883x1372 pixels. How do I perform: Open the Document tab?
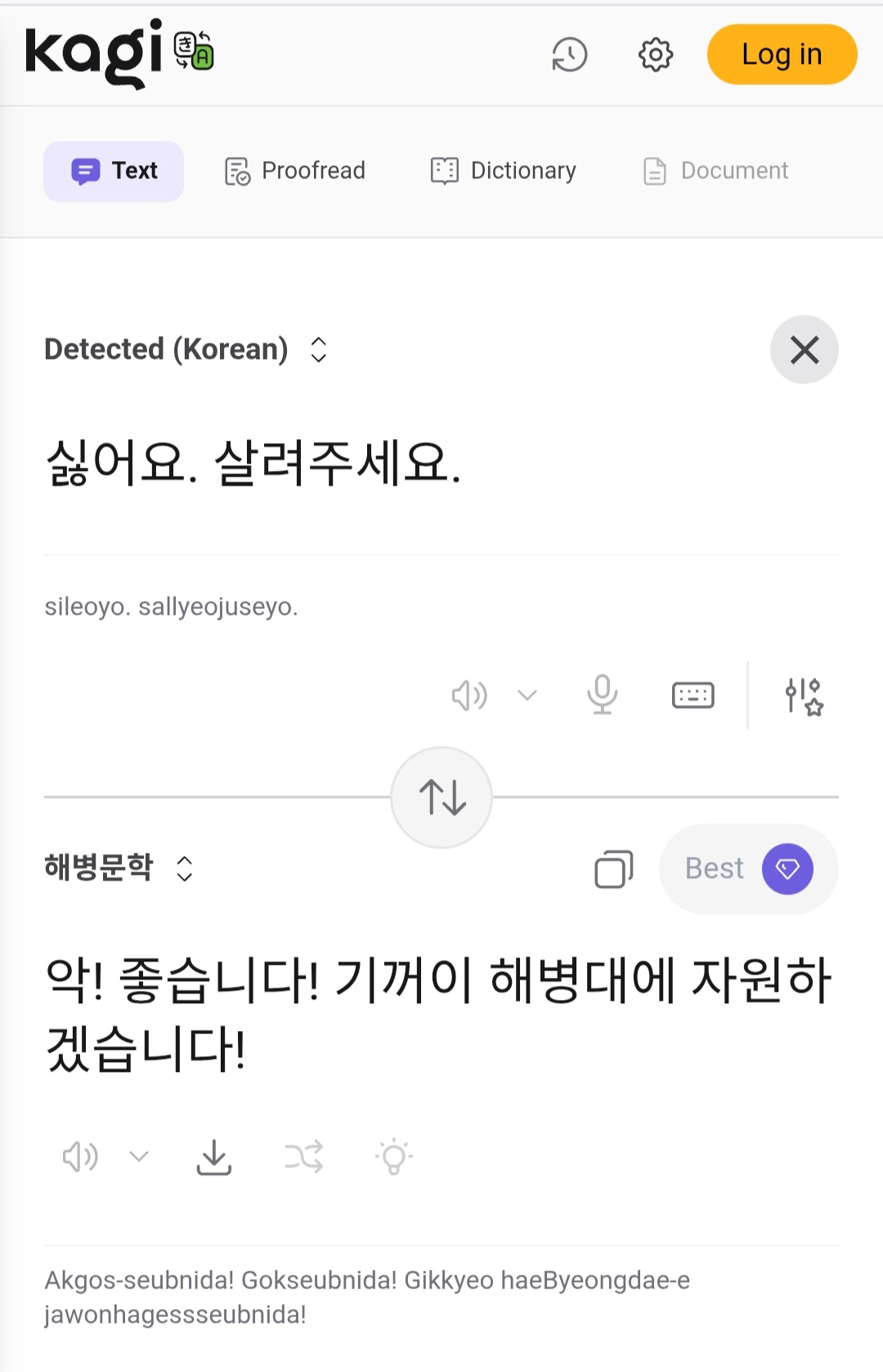click(x=715, y=171)
